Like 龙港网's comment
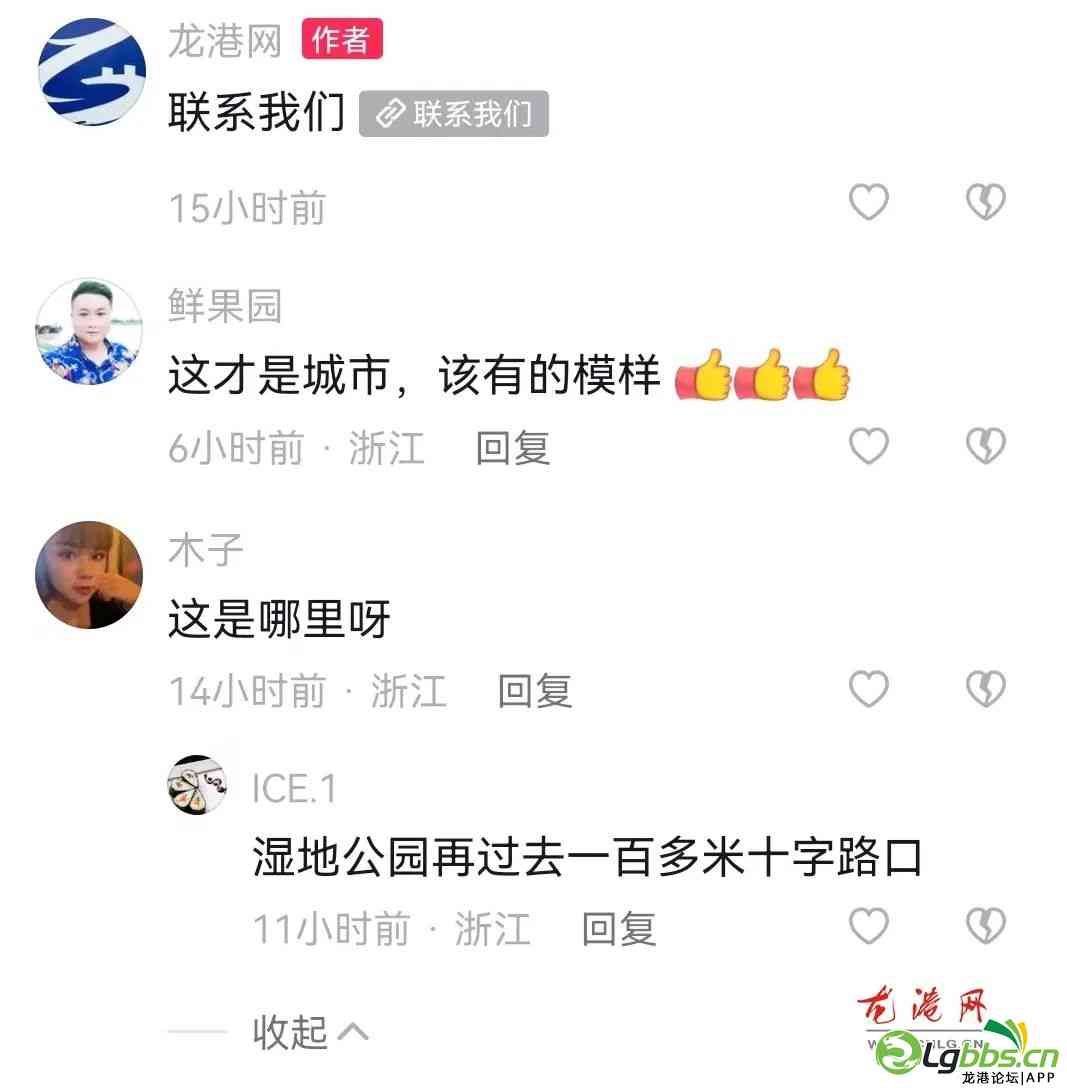 pos(868,203)
